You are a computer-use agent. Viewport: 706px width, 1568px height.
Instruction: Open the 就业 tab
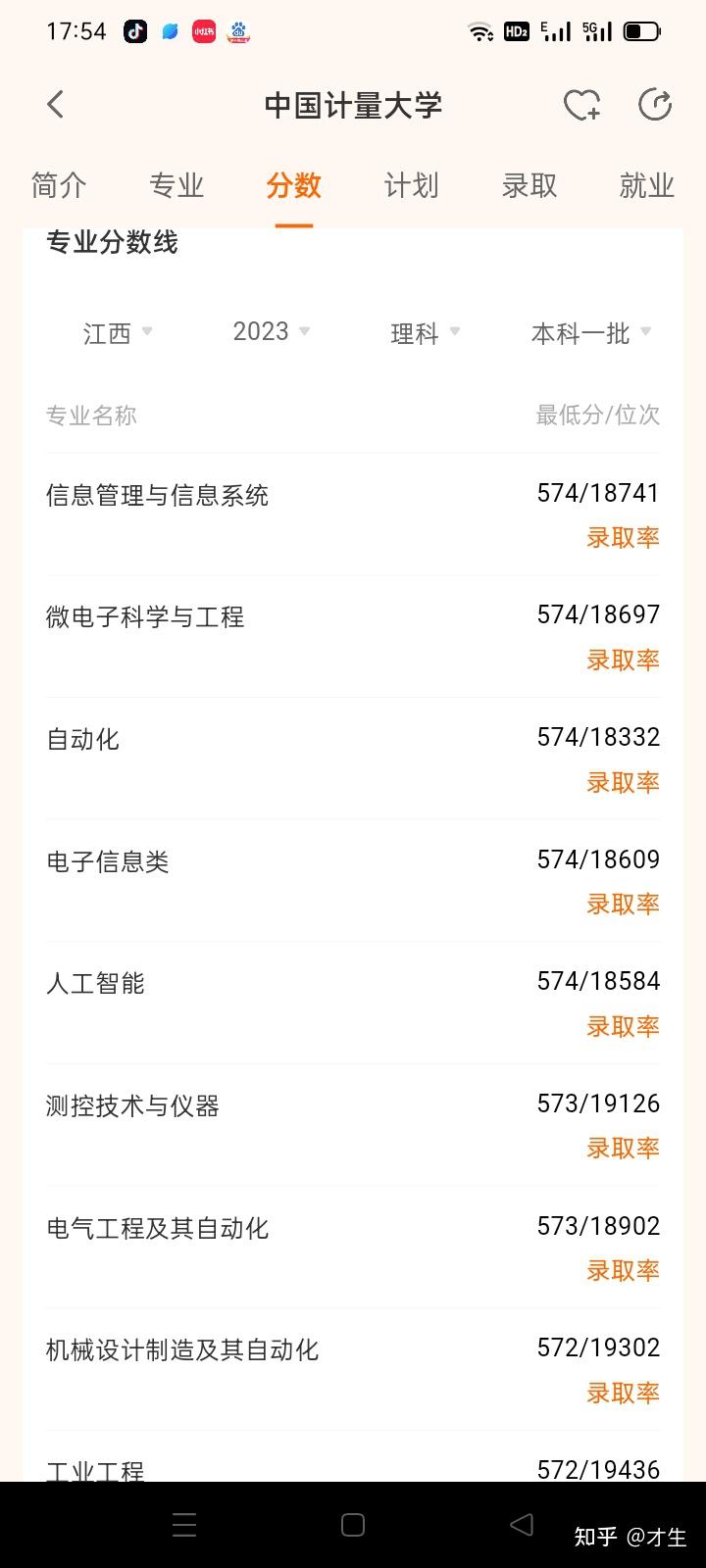[646, 185]
